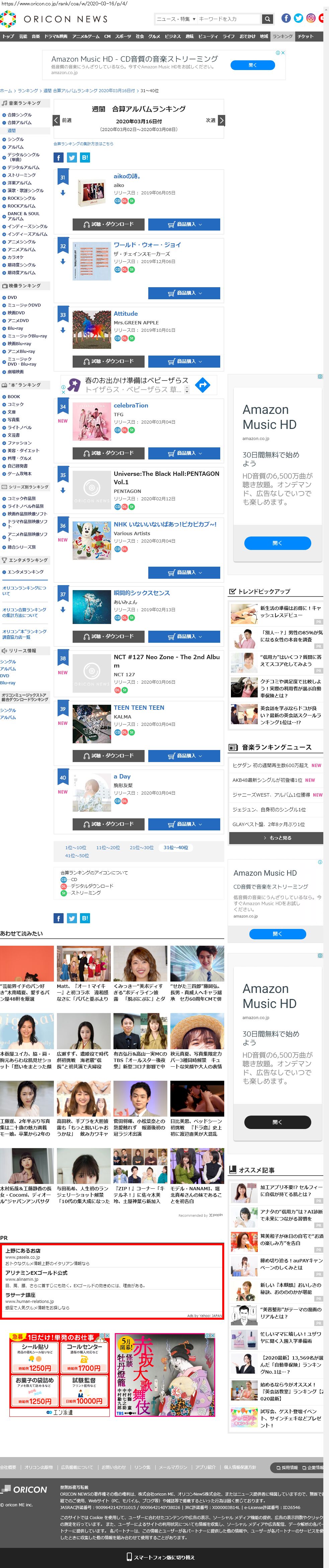The image size is (329, 1568).
Task: Open ストリーミング ranking in sidebar
Action: click(x=21, y=175)
